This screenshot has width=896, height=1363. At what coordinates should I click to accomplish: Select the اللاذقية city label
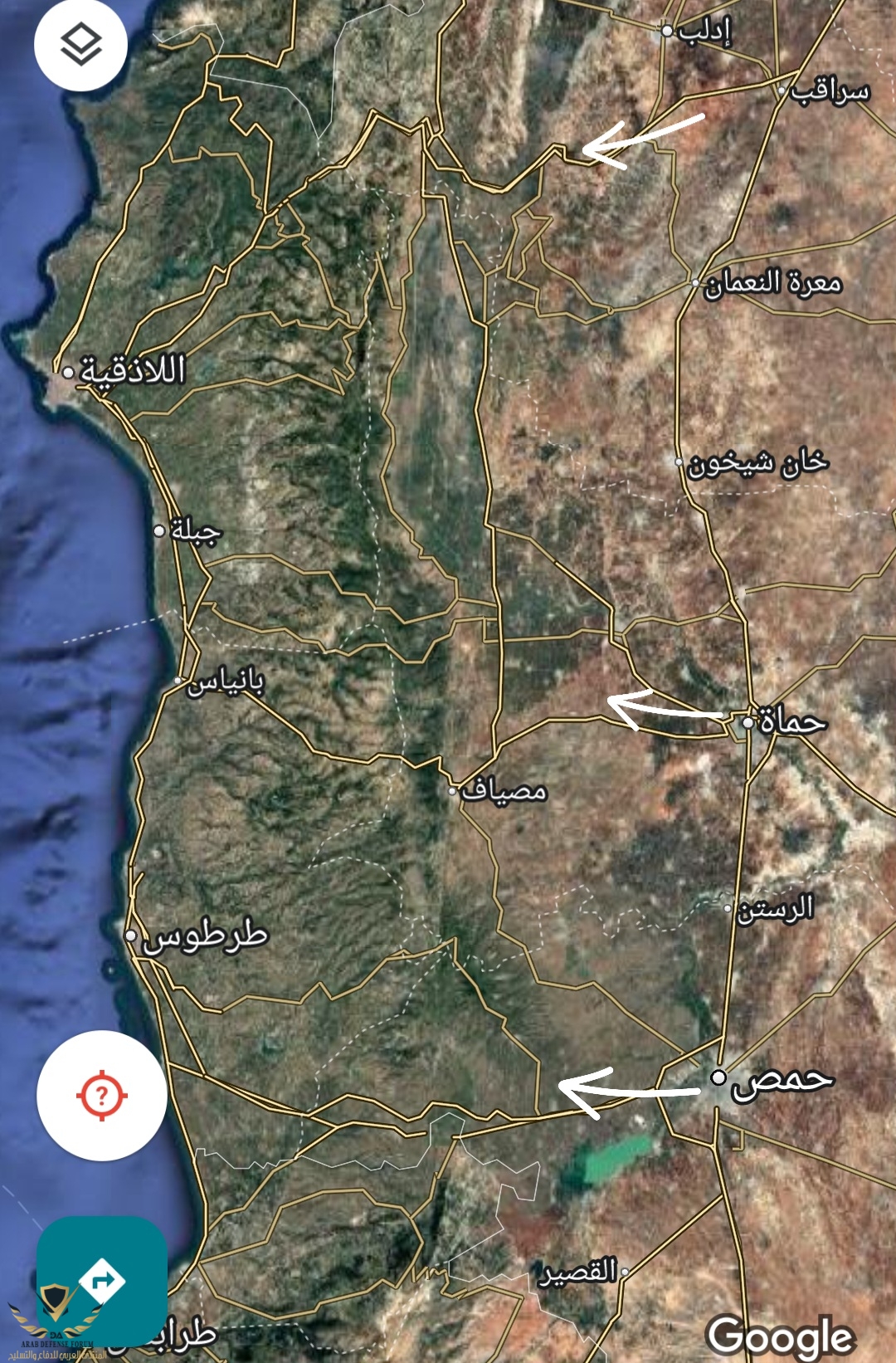(x=133, y=370)
